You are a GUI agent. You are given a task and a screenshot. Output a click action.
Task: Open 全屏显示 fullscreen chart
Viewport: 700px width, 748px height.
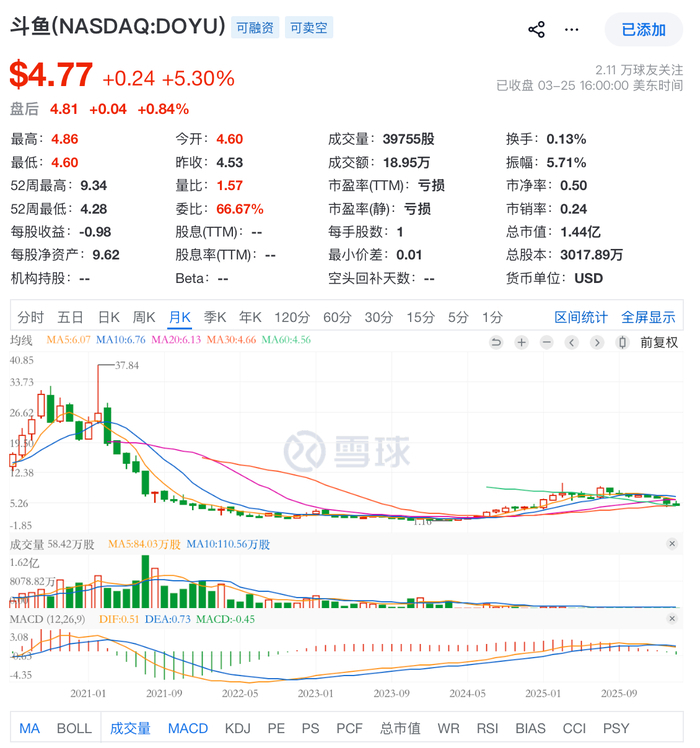pyautogui.click(x=648, y=317)
